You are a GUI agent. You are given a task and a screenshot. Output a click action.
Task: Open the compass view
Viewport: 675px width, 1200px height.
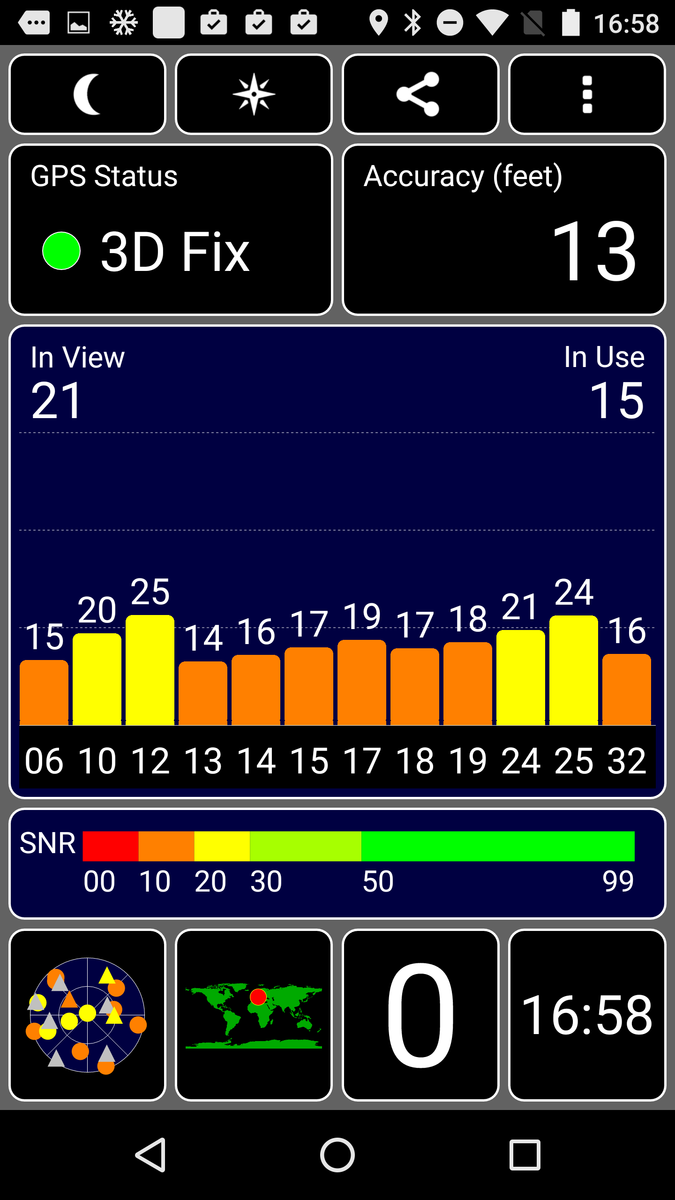[x=254, y=94]
